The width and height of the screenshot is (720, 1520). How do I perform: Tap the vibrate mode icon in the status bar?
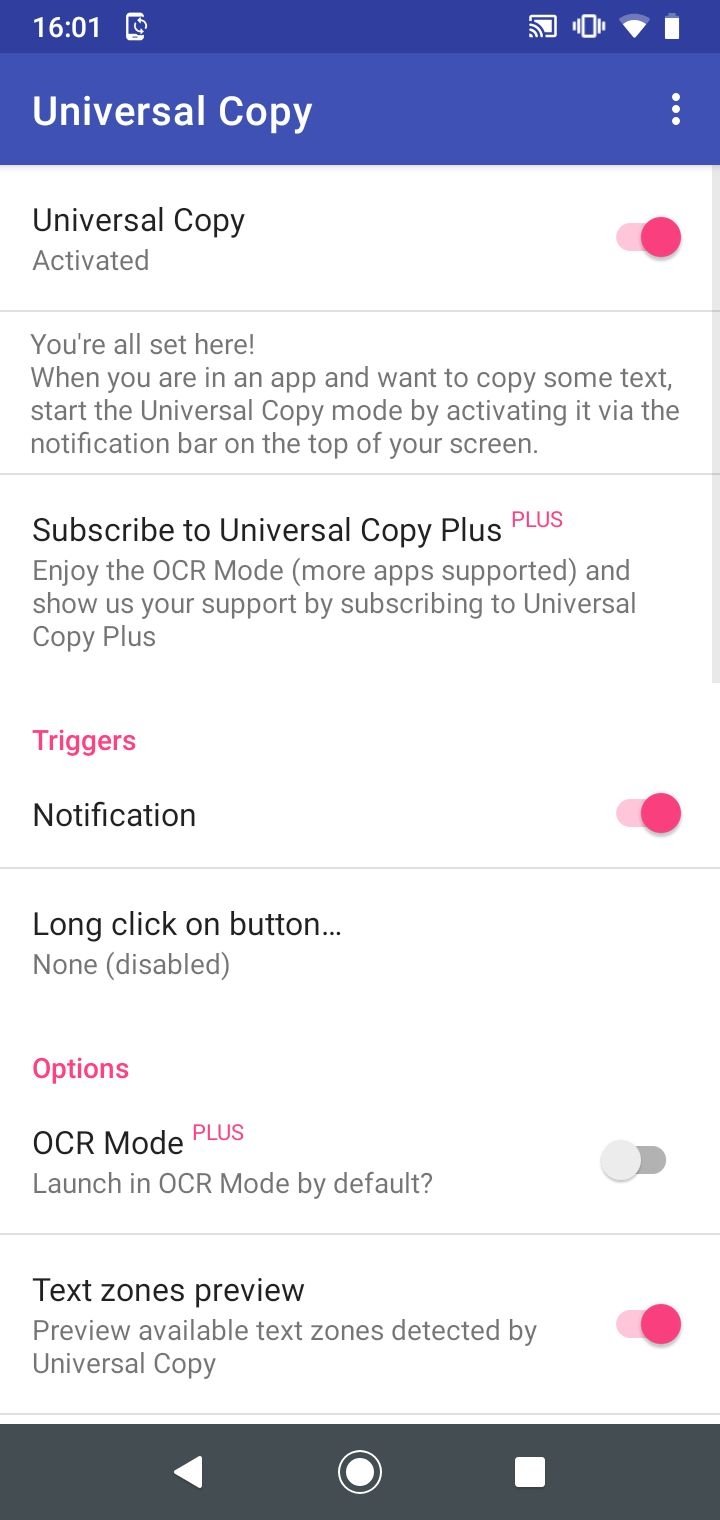588,26
